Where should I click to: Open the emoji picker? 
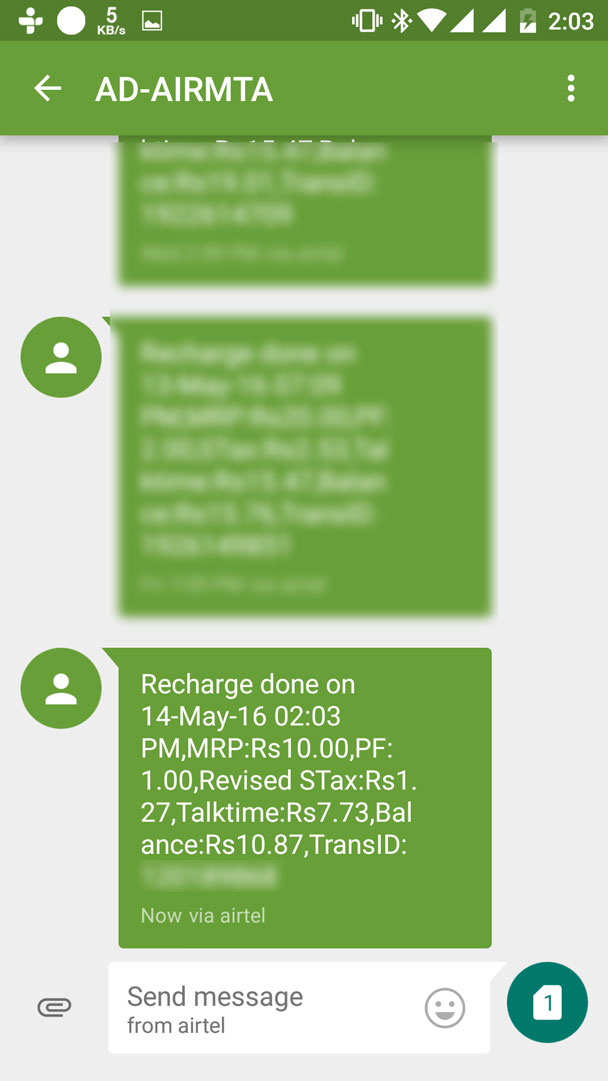pyautogui.click(x=445, y=1007)
